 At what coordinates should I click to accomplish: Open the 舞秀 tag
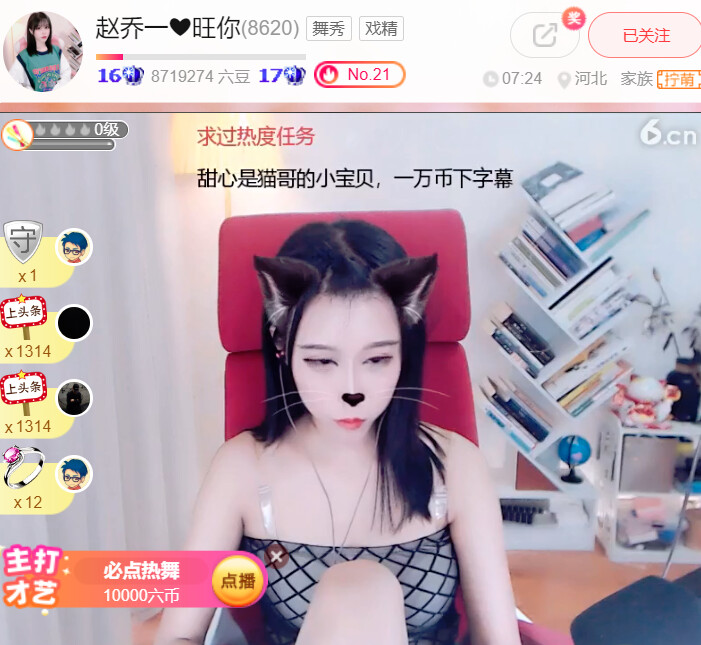point(329,29)
